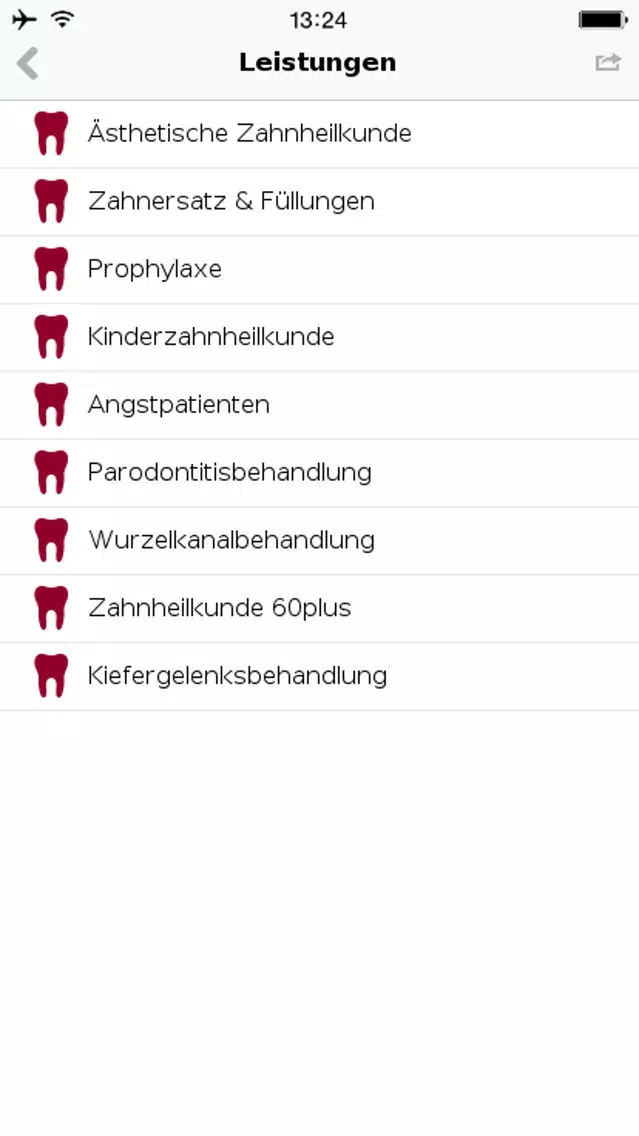
Task: Tap the share icon in the header
Action: coord(608,62)
